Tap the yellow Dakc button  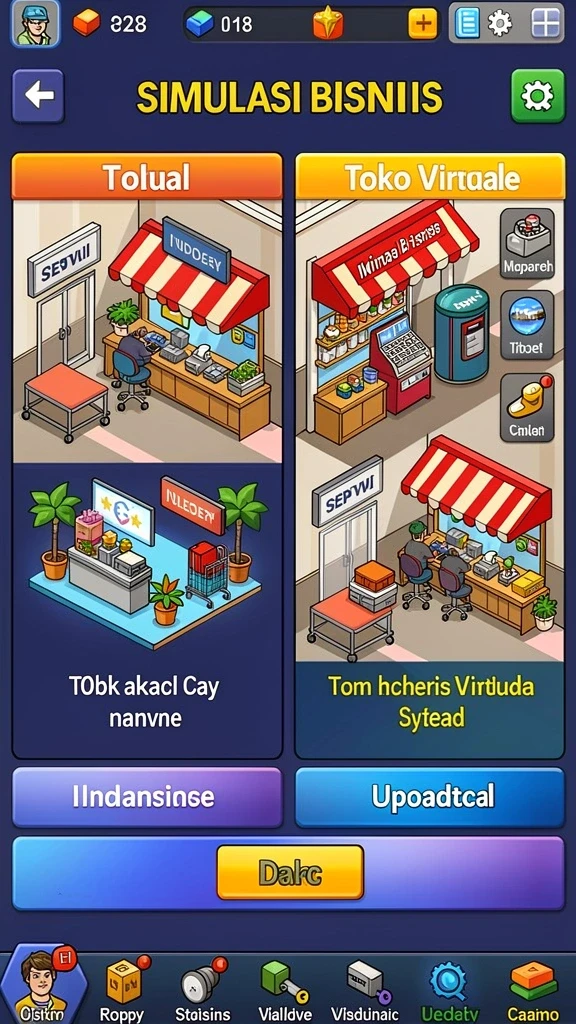290,872
